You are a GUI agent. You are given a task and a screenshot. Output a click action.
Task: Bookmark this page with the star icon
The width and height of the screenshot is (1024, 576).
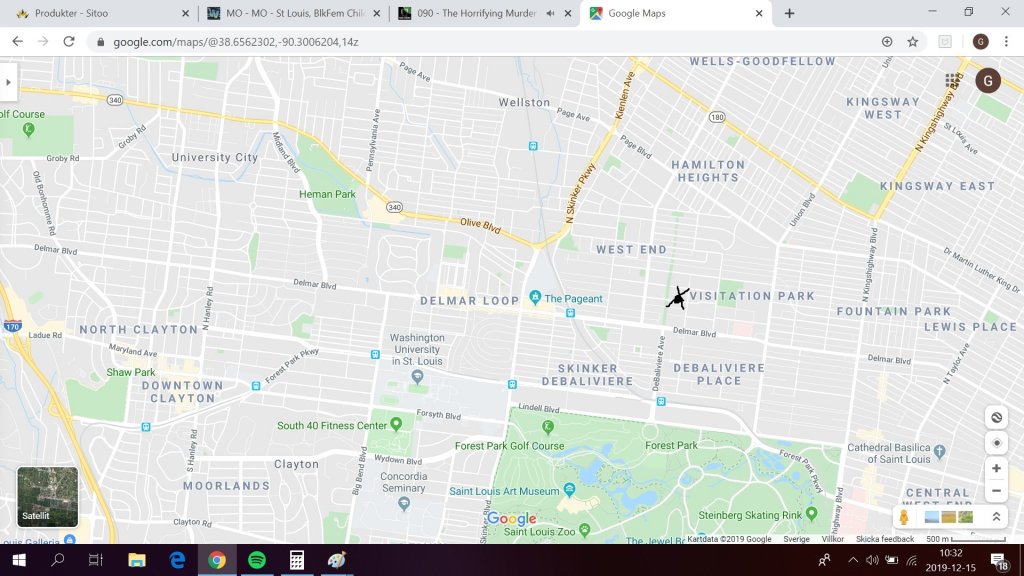(x=912, y=42)
